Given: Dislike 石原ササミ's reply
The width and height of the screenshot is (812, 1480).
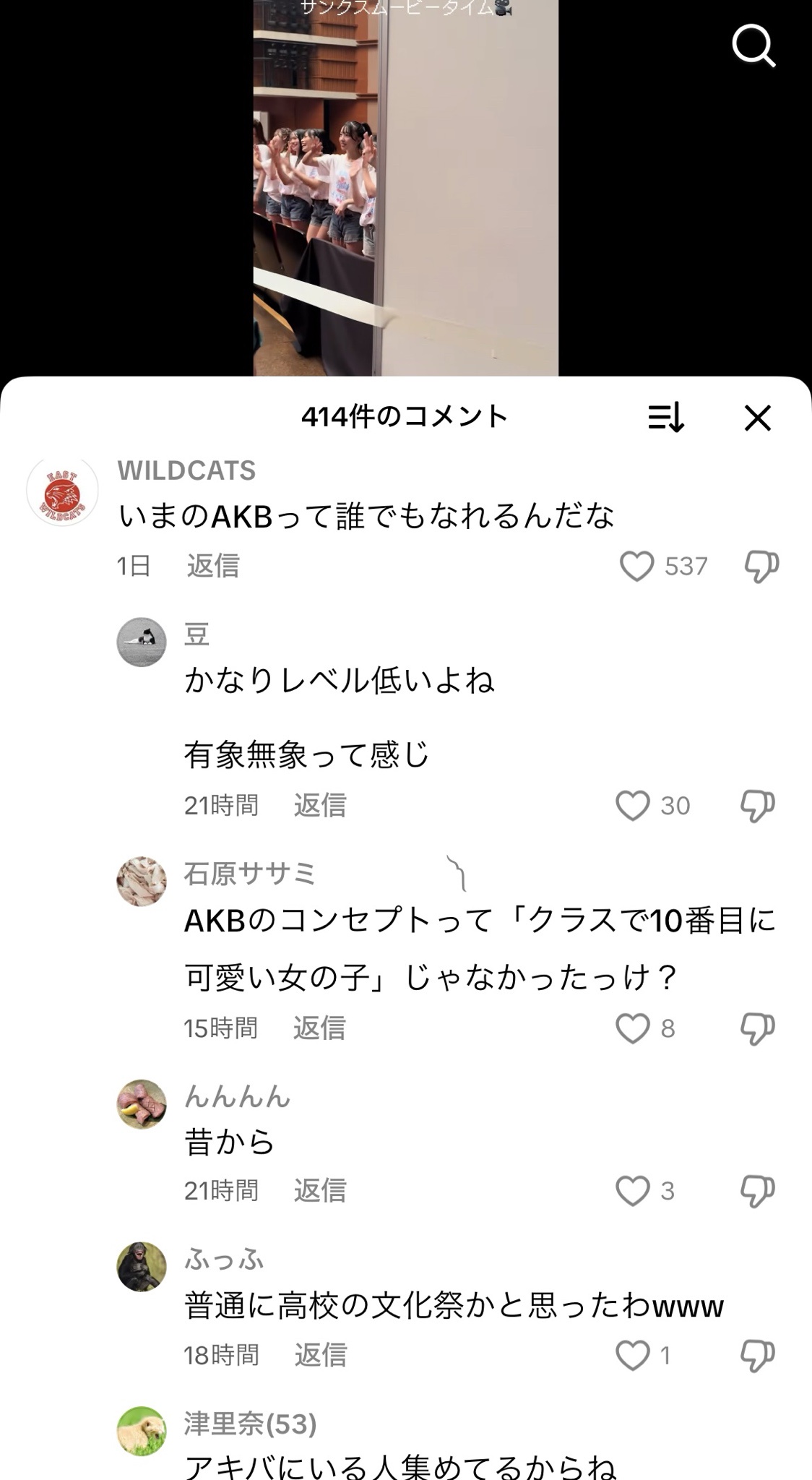Looking at the screenshot, I should [758, 1028].
